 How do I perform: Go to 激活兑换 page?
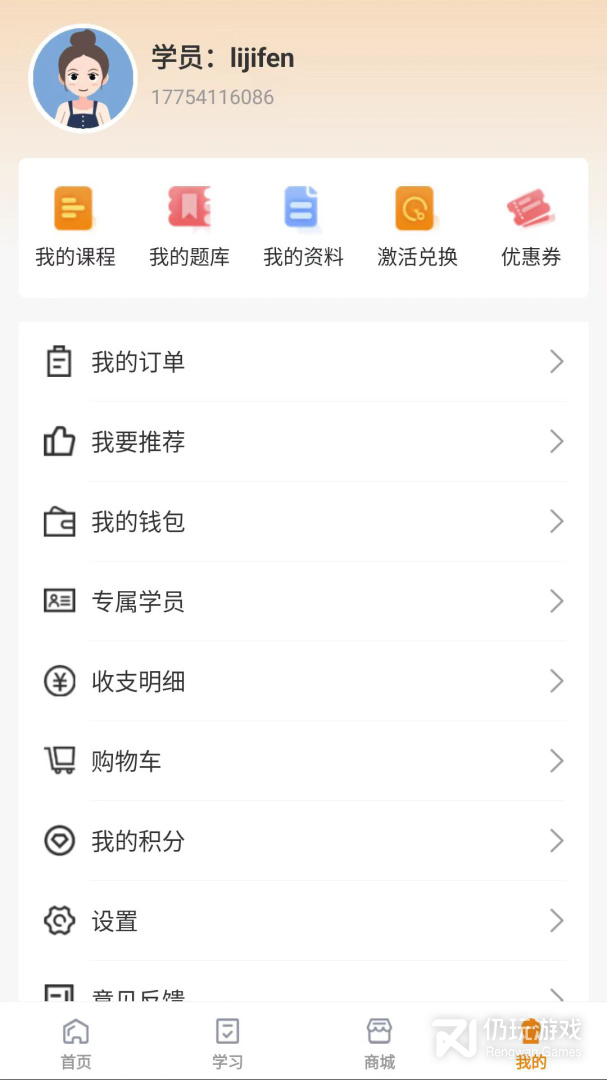417,226
